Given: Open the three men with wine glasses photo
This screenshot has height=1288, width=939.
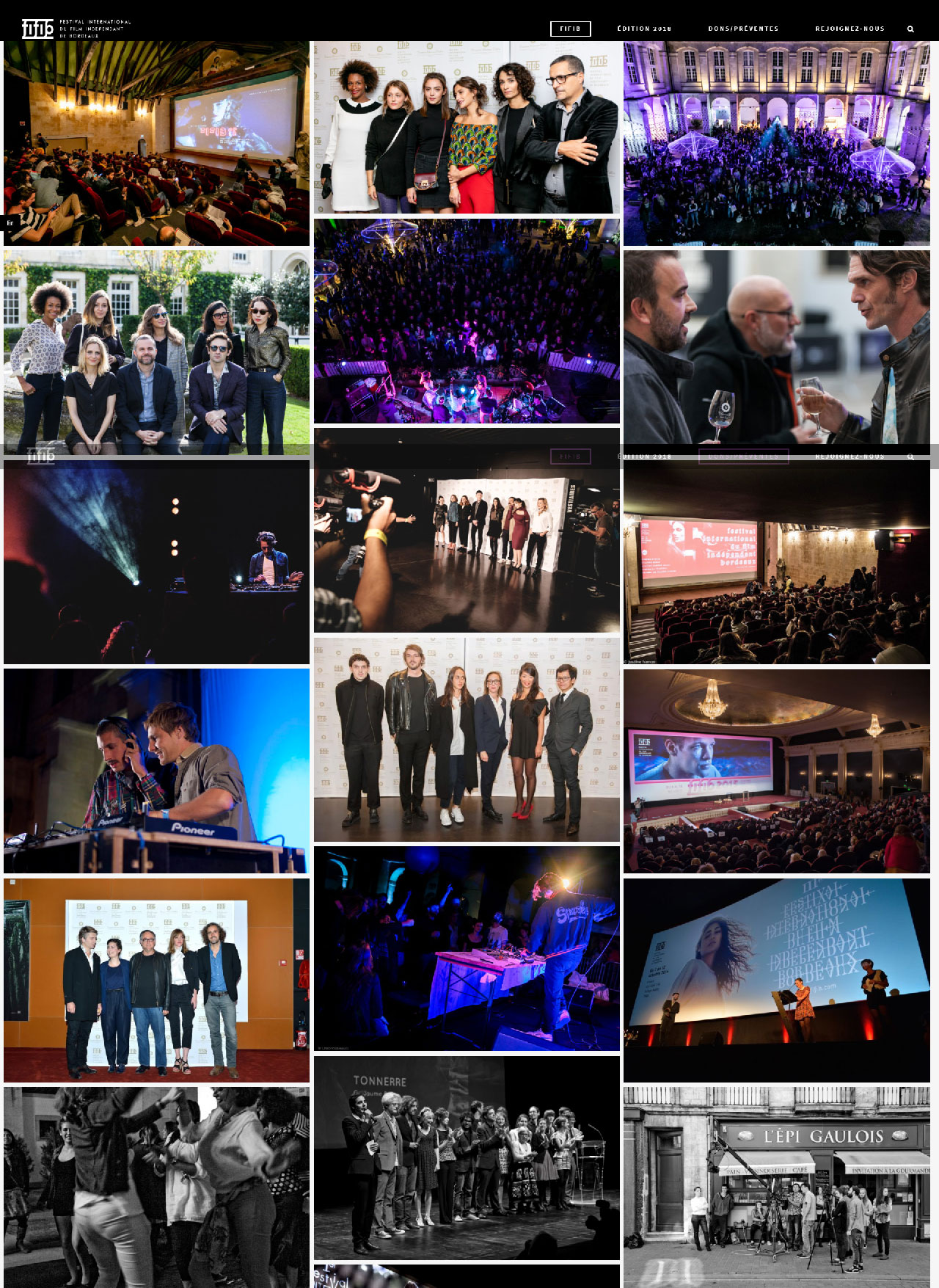Looking at the screenshot, I should pyautogui.click(x=776, y=346).
